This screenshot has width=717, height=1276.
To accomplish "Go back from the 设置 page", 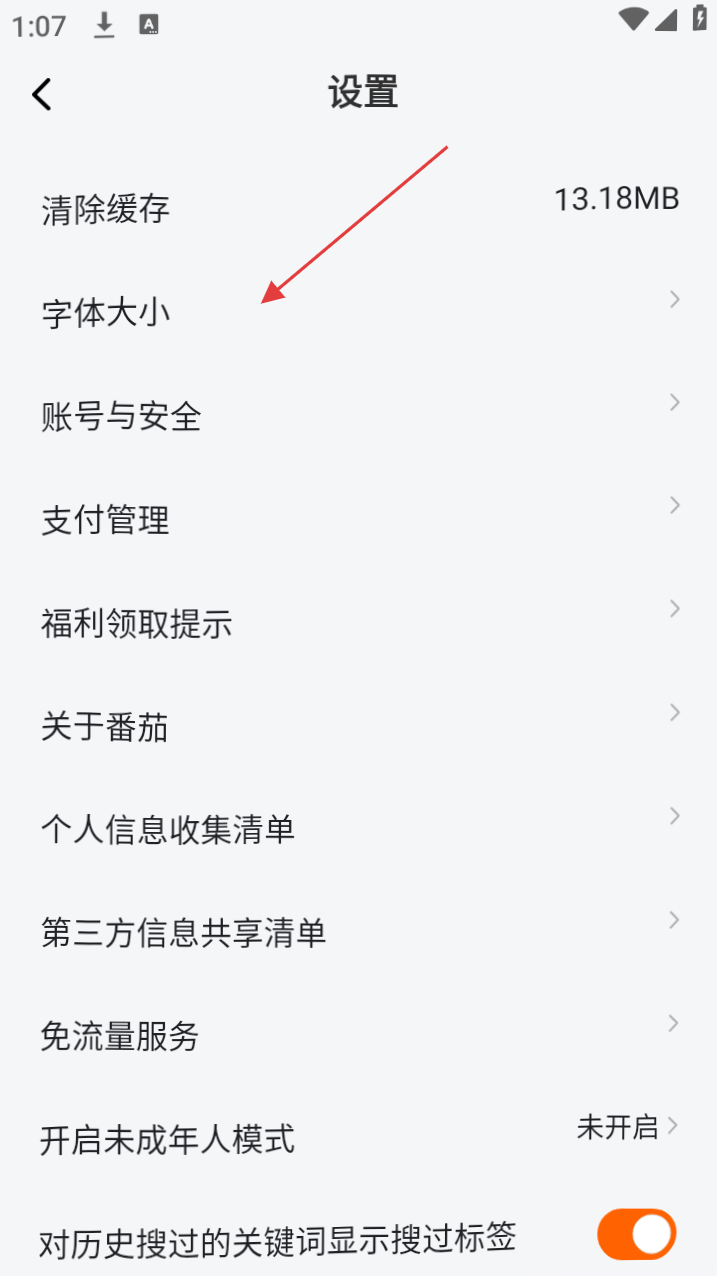I will pyautogui.click(x=41, y=94).
